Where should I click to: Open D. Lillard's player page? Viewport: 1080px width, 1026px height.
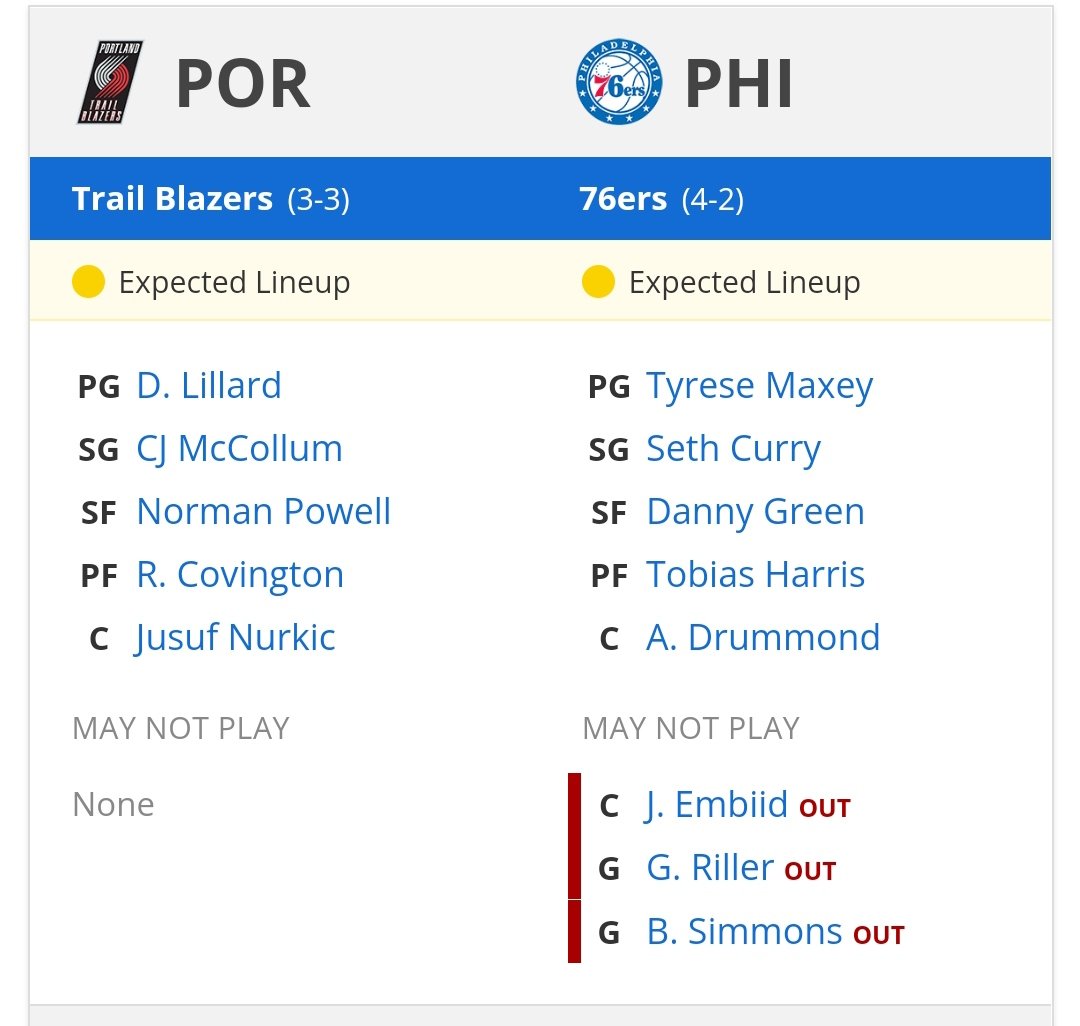pyautogui.click(x=208, y=386)
